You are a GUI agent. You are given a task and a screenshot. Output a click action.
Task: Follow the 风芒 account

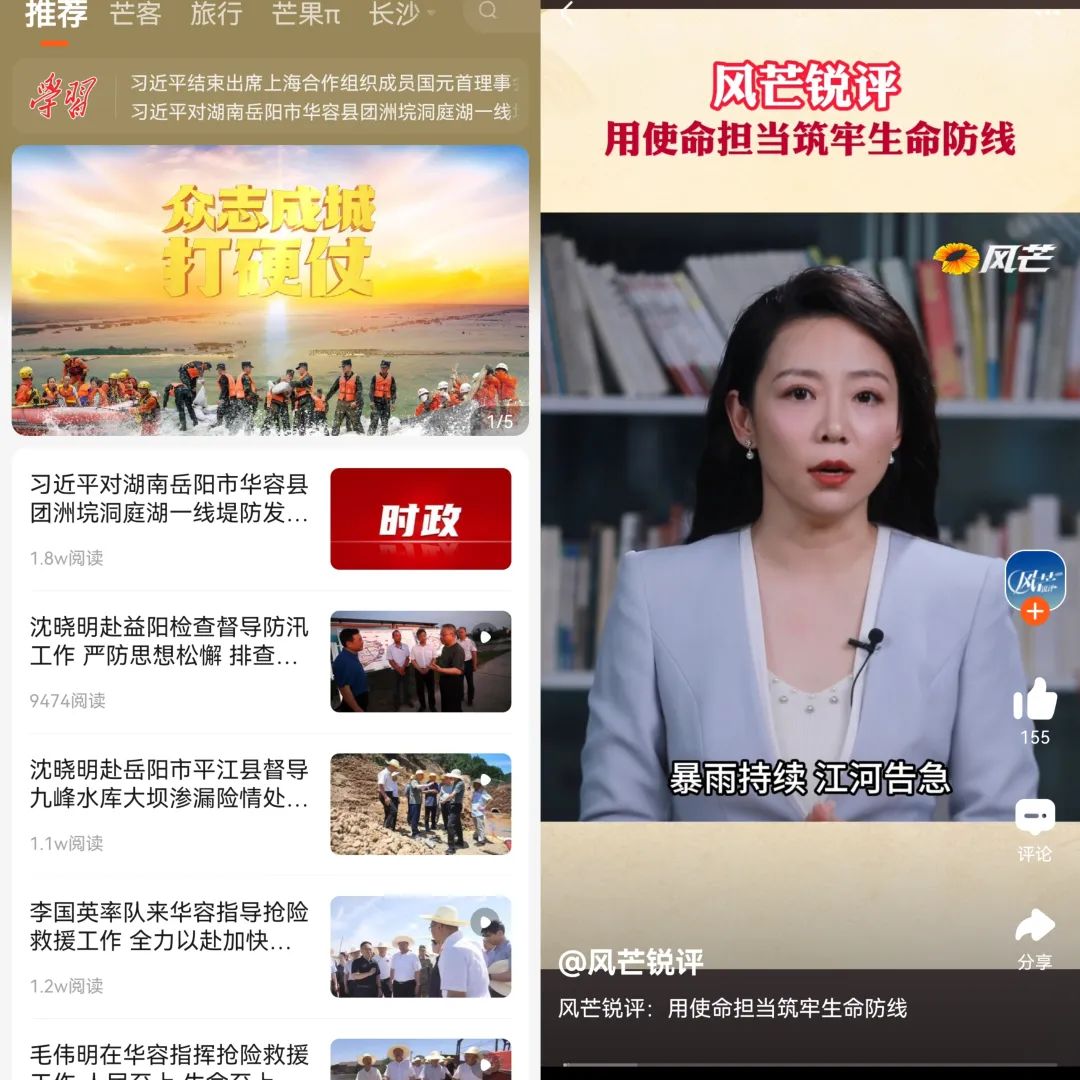1035,611
